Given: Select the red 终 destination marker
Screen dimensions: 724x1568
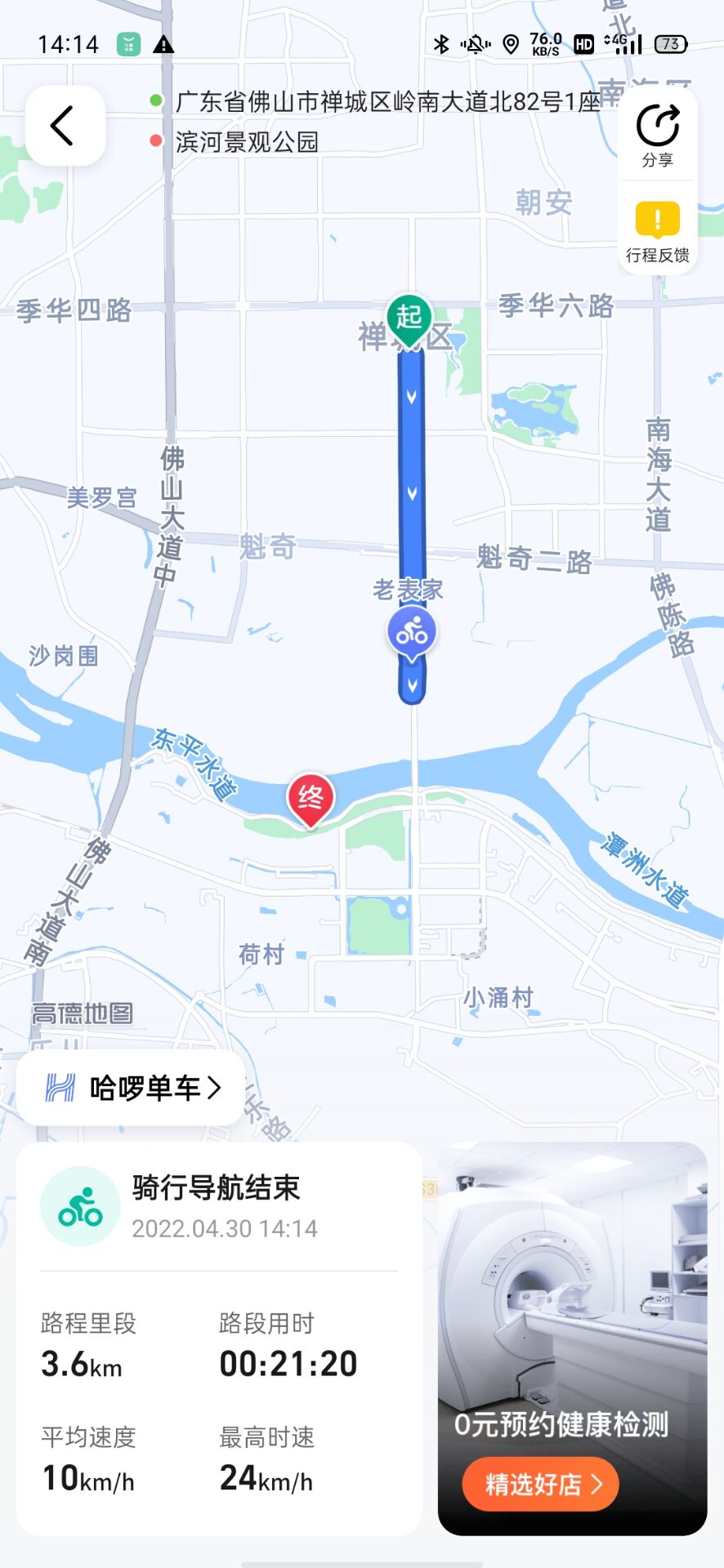Looking at the screenshot, I should 311,798.
